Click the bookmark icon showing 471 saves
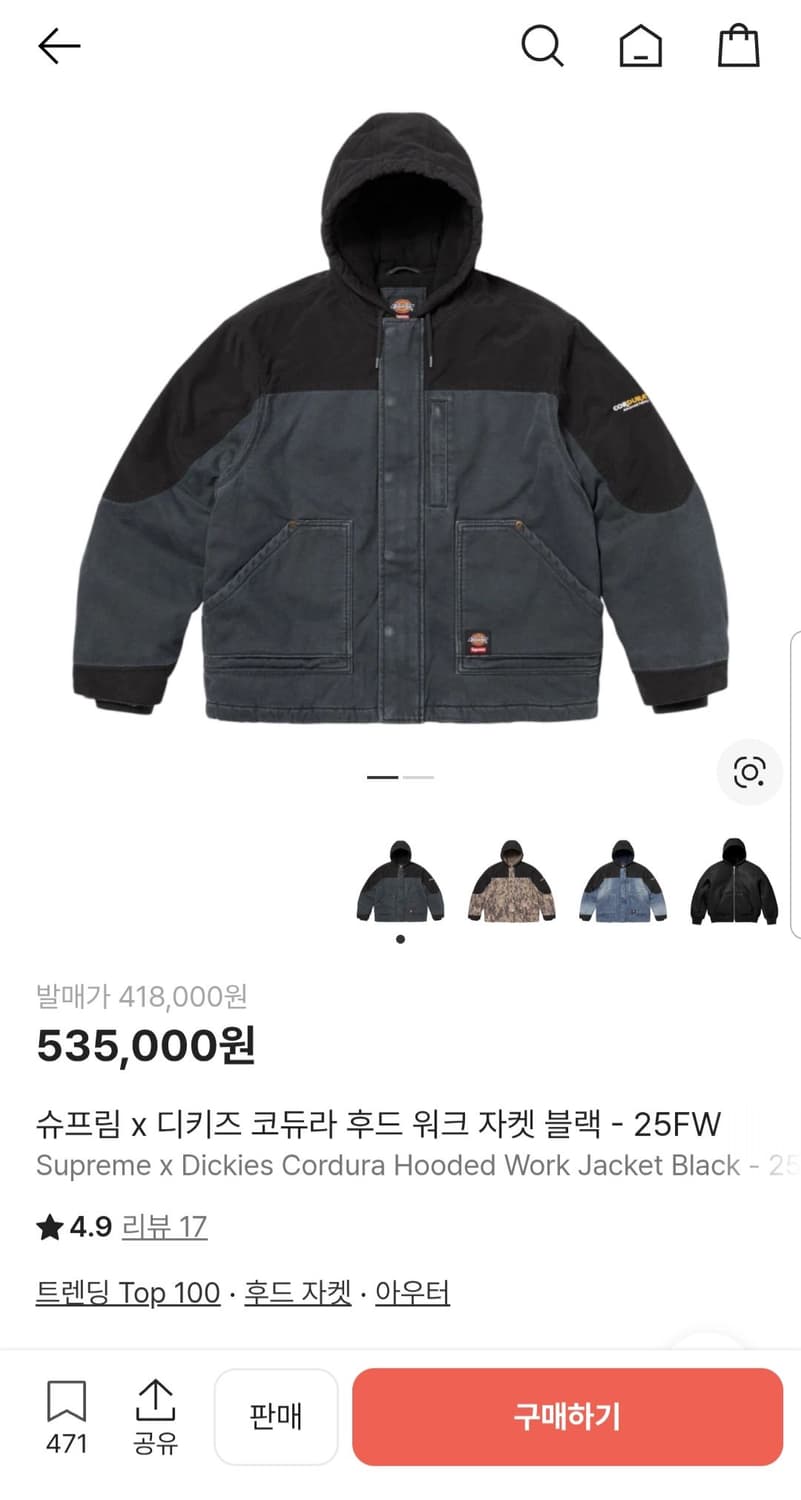 click(66, 1417)
